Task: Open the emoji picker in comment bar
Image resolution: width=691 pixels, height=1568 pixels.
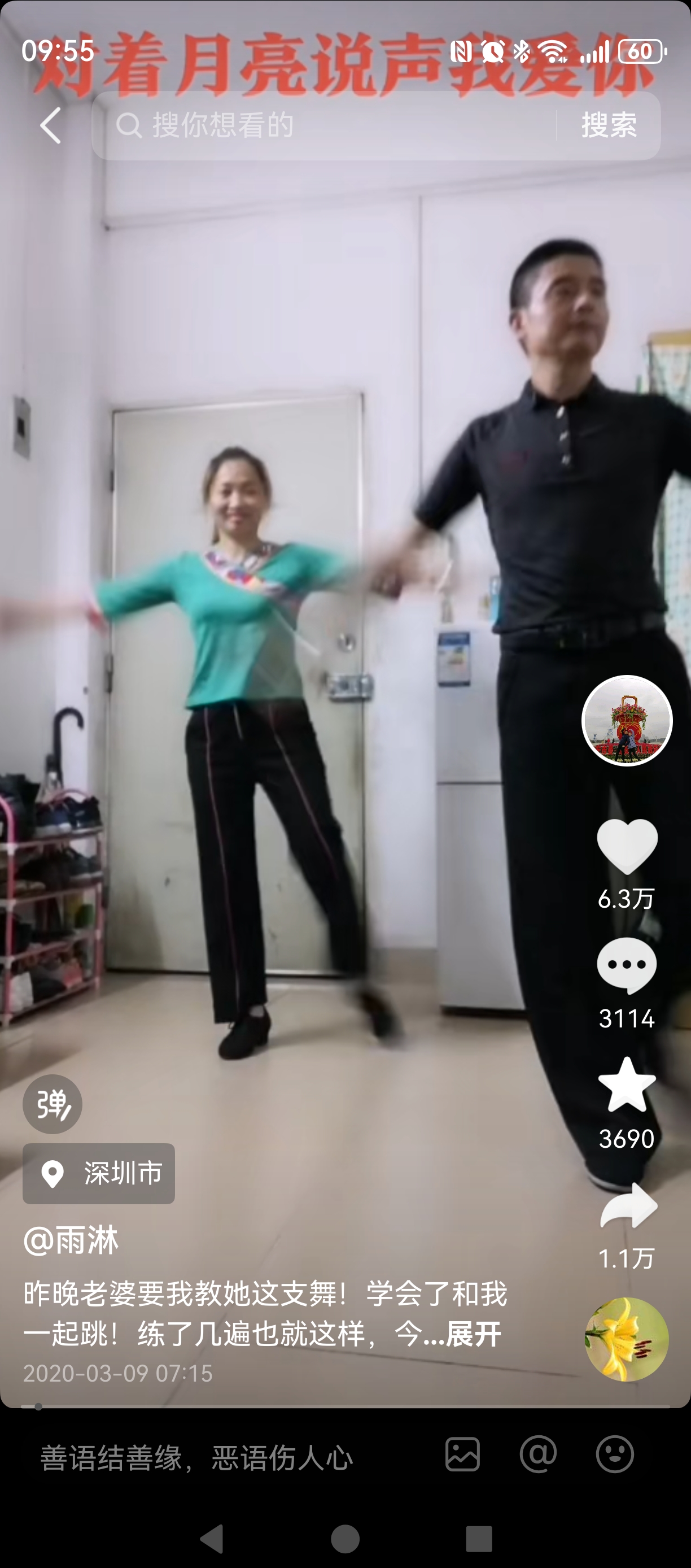Action: [x=614, y=1454]
